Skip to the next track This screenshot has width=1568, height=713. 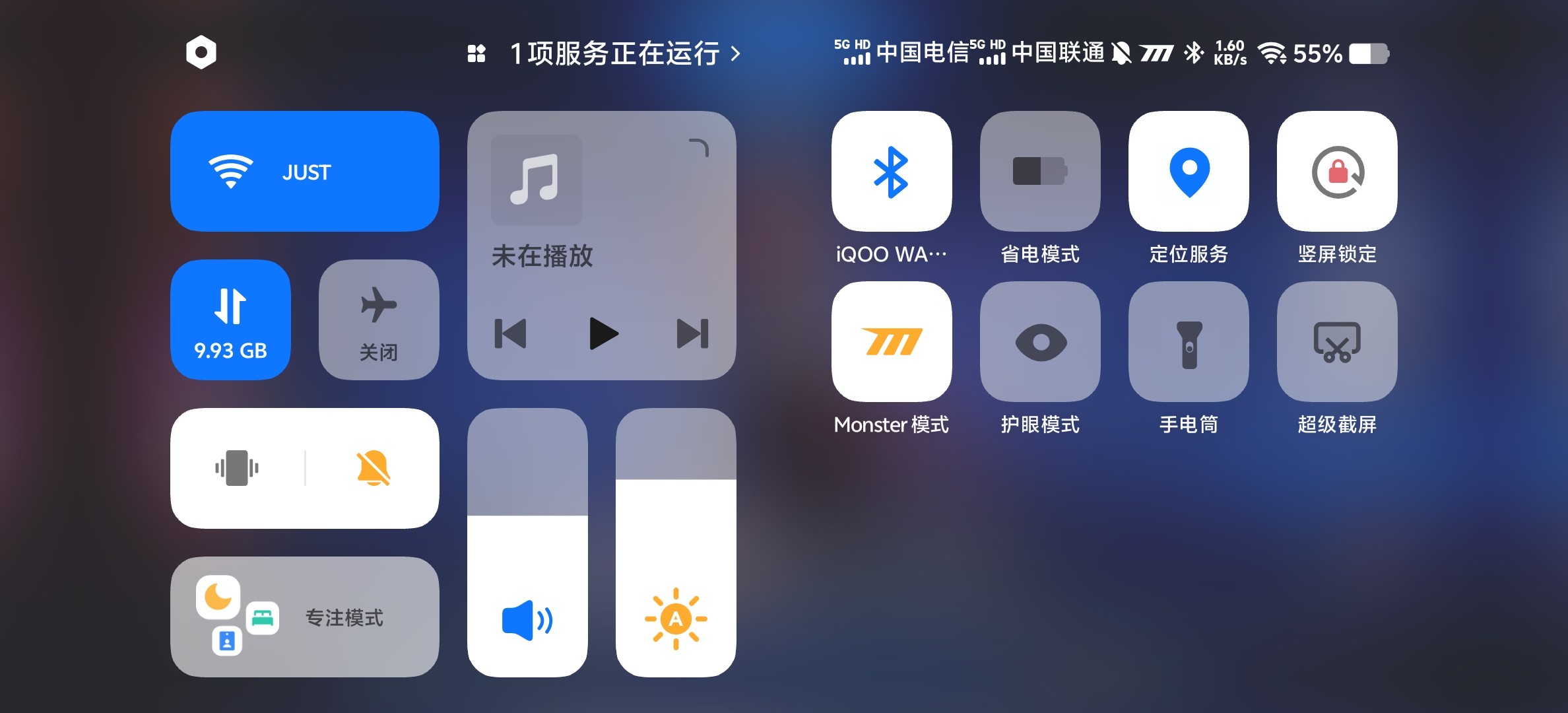(x=692, y=333)
